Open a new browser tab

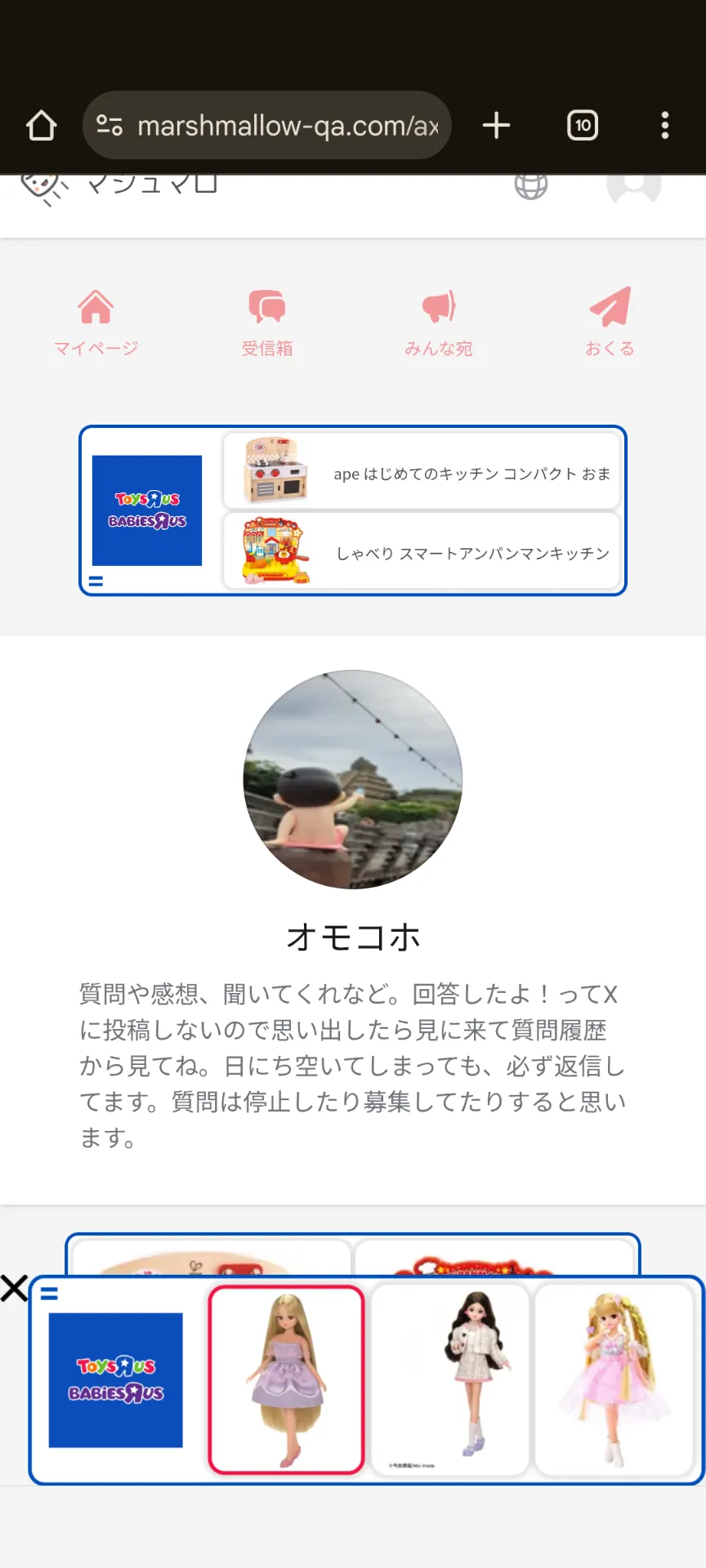496,126
